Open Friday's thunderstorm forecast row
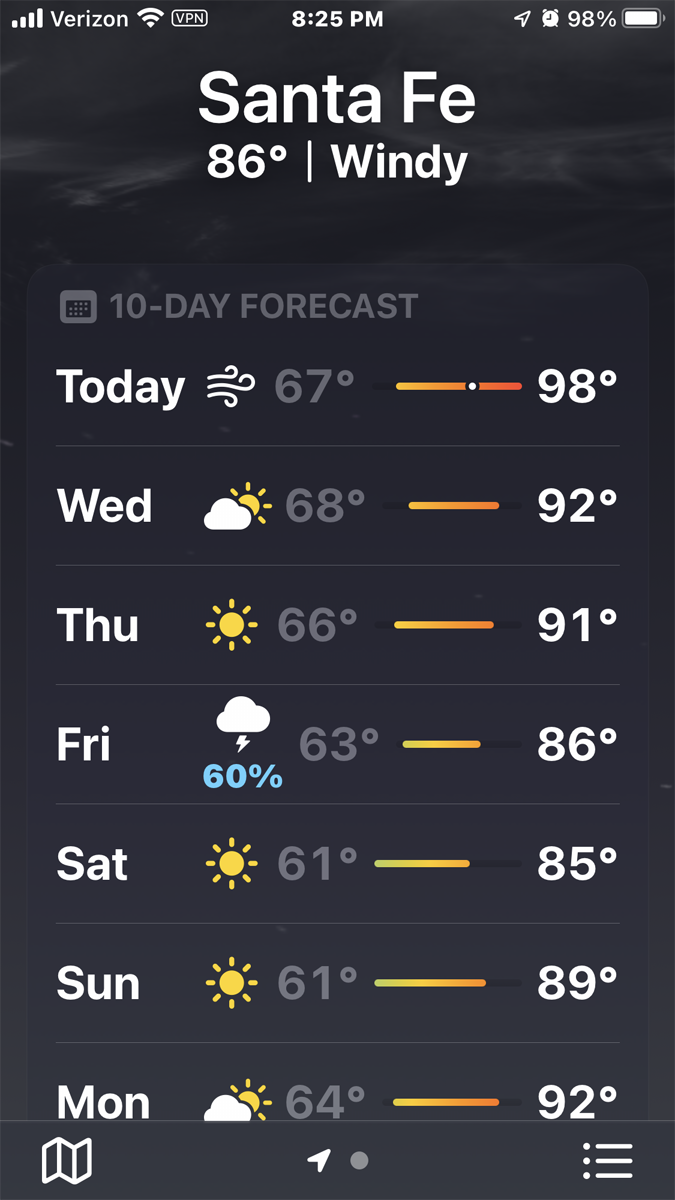This screenshot has height=1200, width=675. pos(337,745)
